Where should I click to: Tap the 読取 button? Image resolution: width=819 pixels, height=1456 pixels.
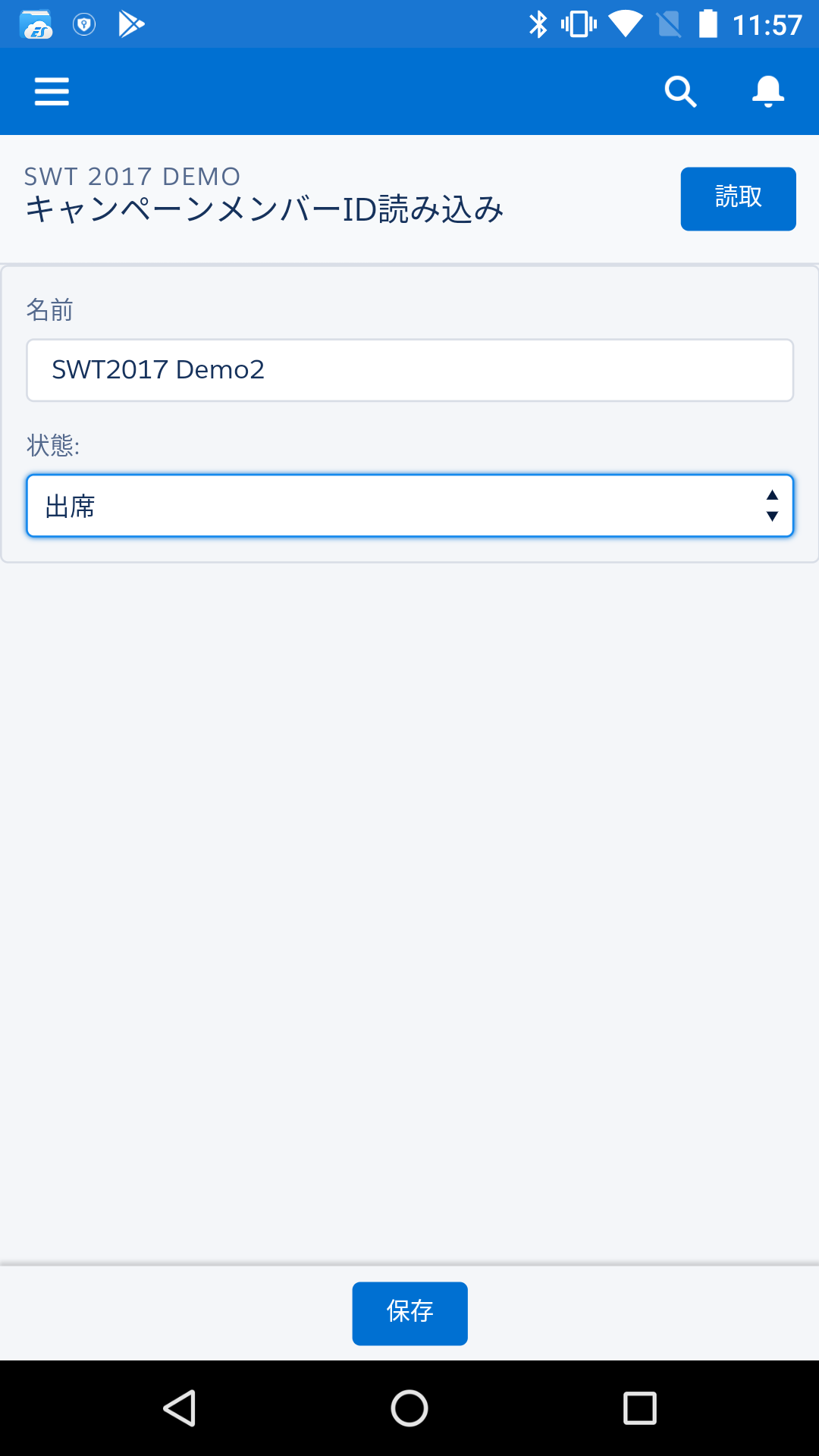(x=738, y=199)
